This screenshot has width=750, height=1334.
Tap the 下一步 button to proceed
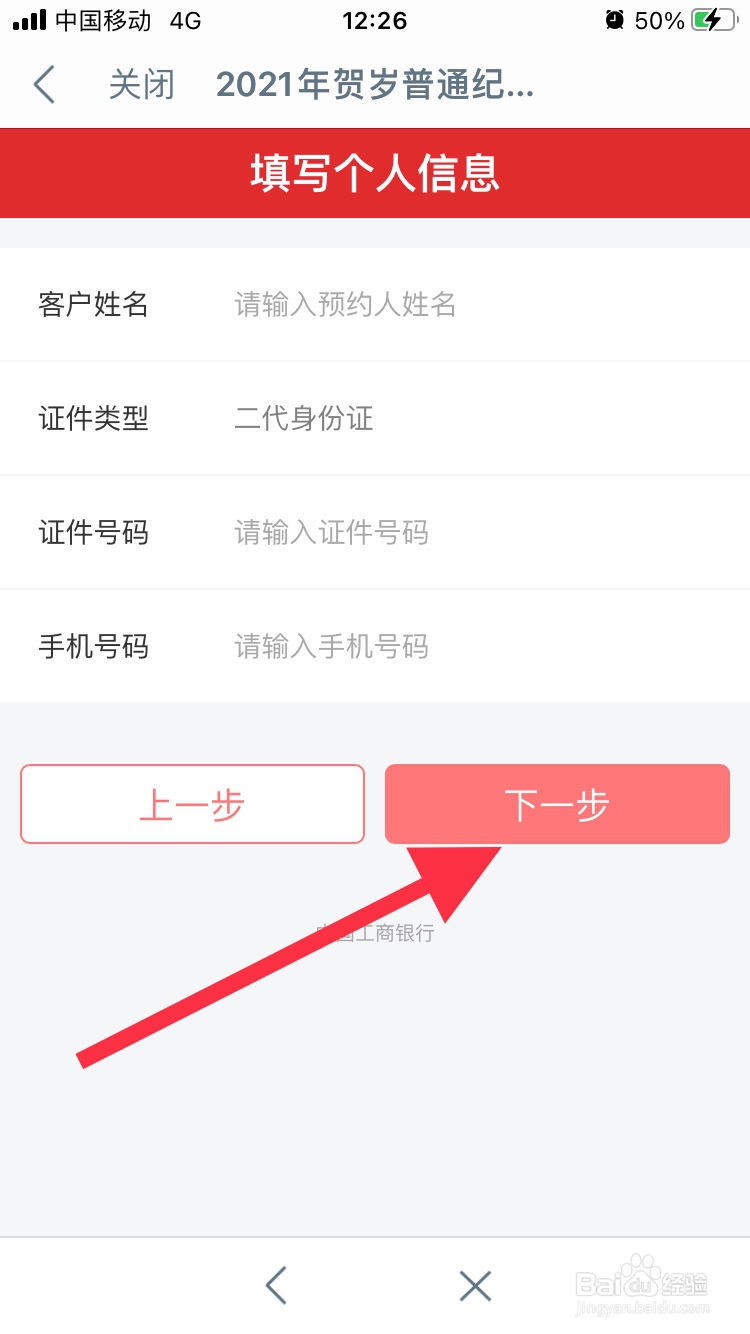pos(557,803)
